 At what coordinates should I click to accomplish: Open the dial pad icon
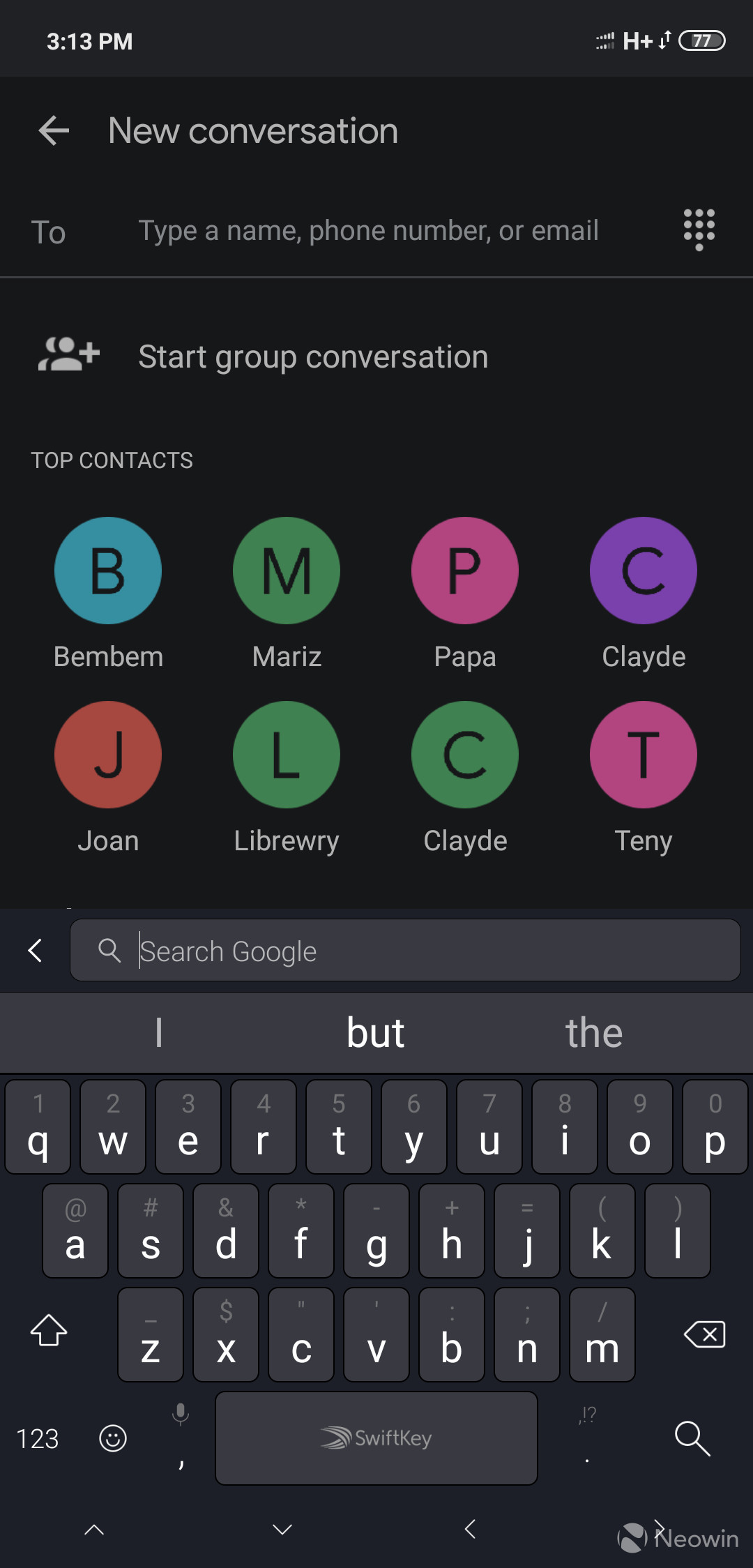699,229
